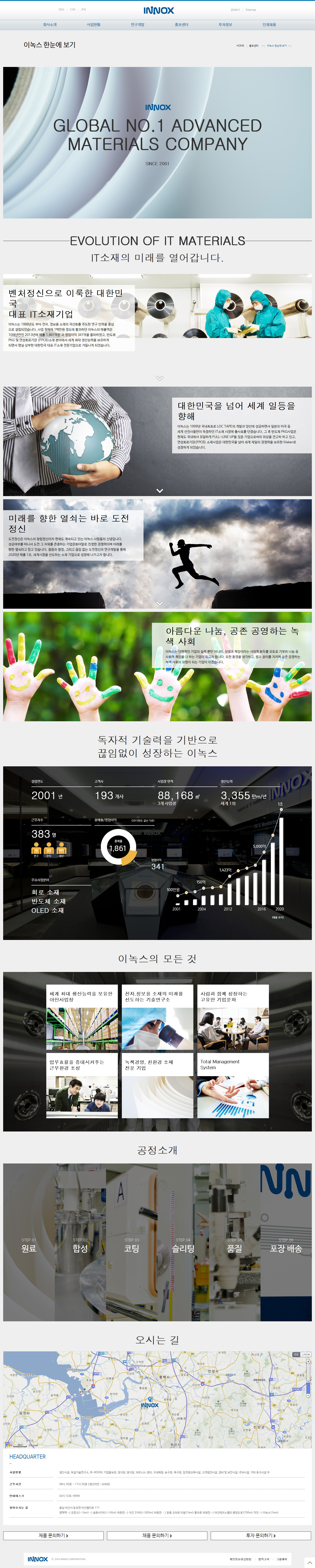This screenshot has width=315, height=1568.
Task: Tap the INNOX logo at the top
Action: click(x=158, y=10)
